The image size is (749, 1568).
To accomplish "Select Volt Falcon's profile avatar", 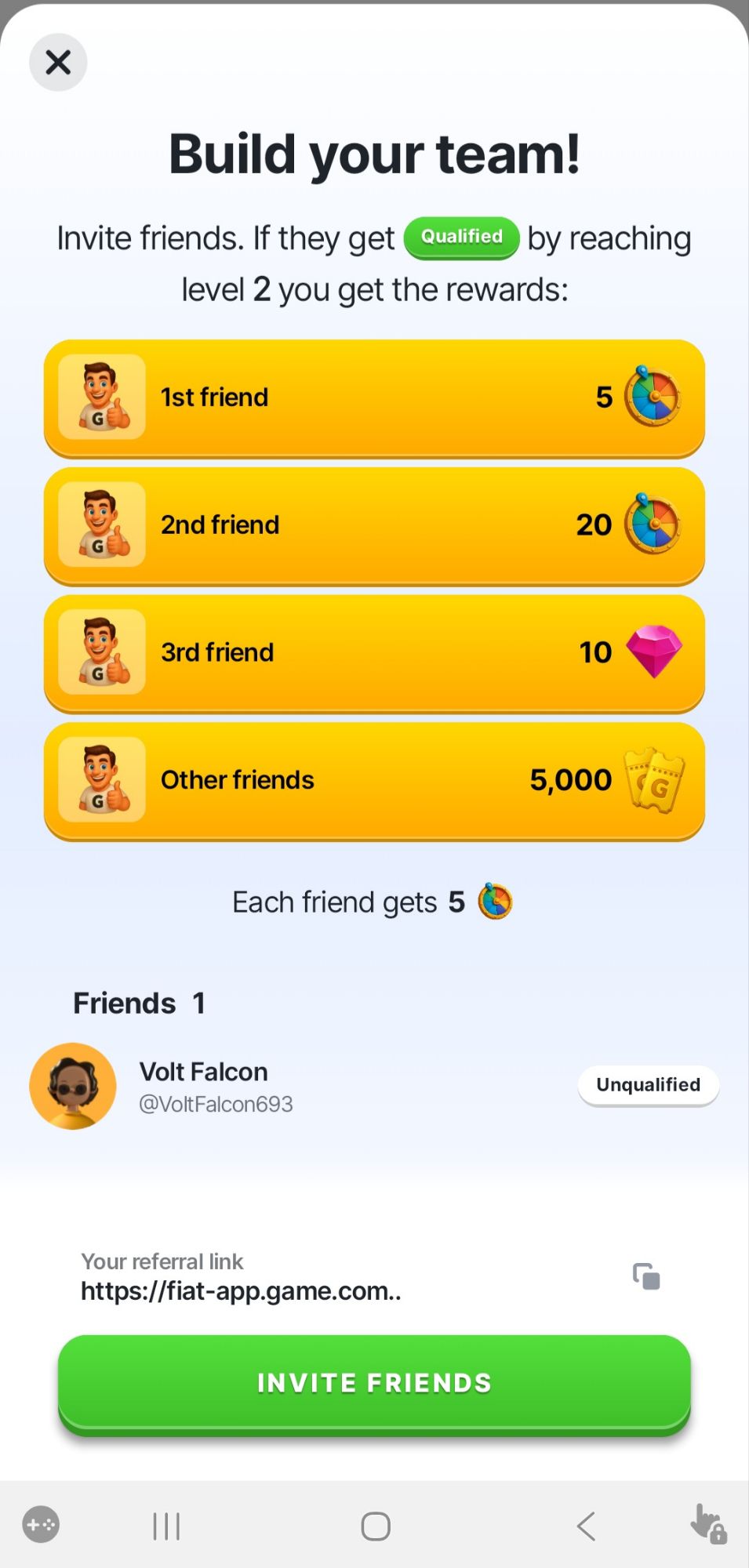I will (x=73, y=1087).
